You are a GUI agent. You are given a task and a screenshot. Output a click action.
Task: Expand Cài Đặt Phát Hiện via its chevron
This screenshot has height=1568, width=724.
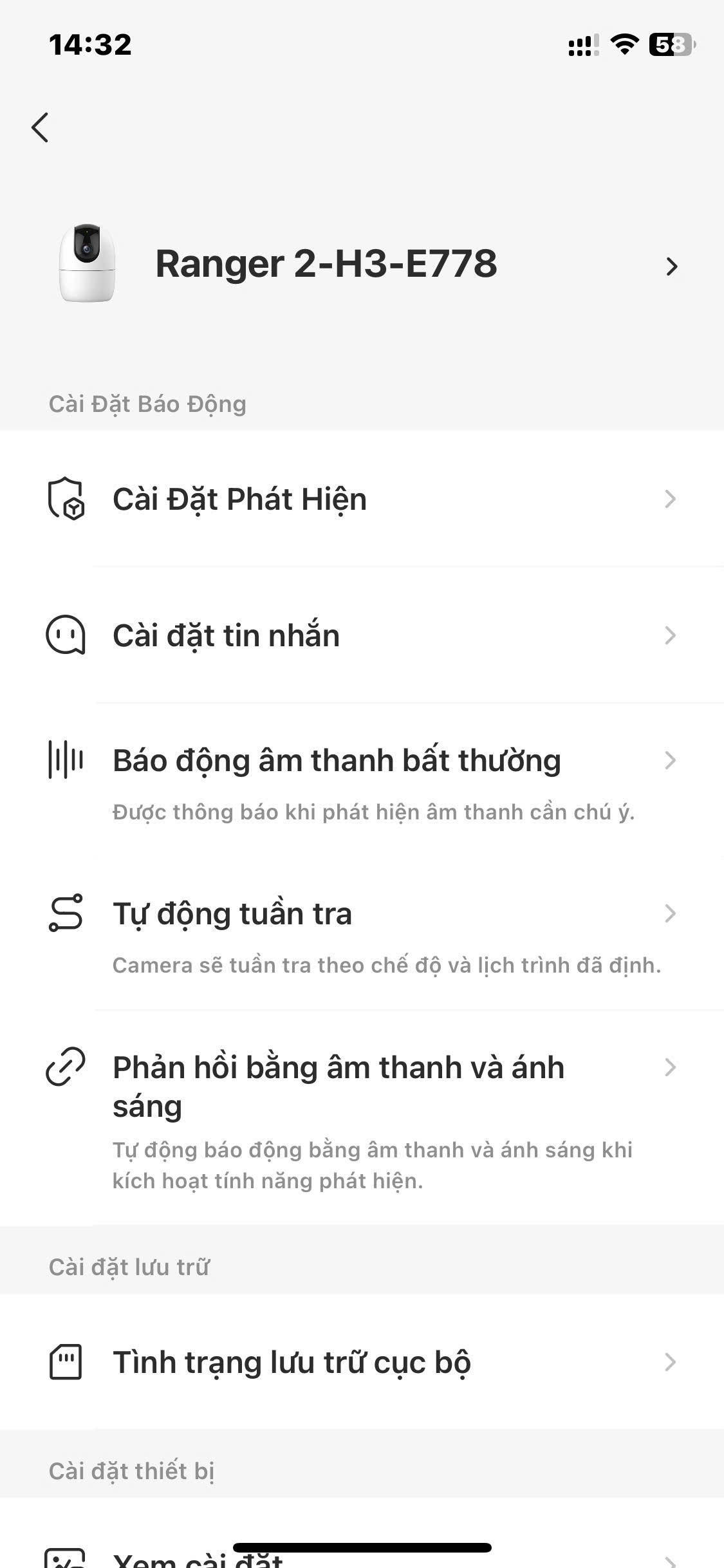[x=671, y=499]
